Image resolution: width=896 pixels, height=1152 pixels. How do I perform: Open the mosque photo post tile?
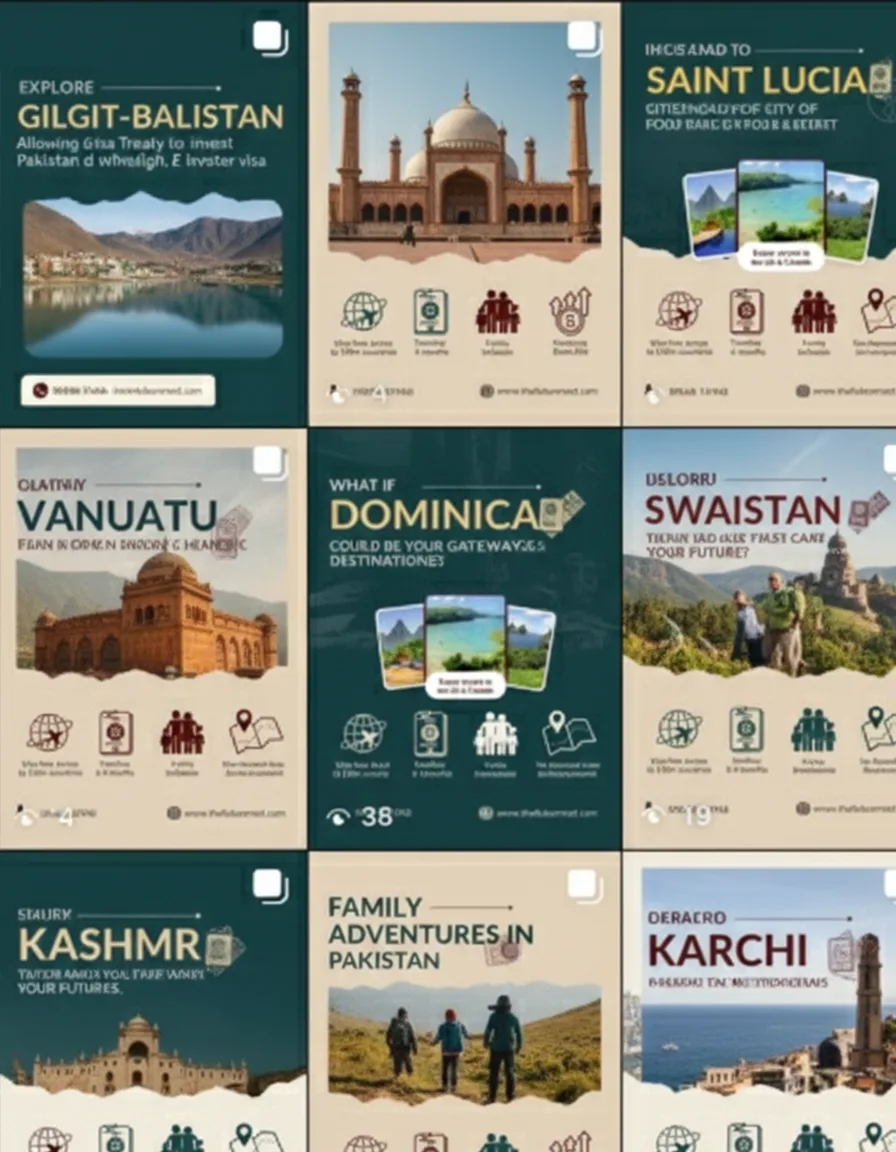click(x=464, y=215)
